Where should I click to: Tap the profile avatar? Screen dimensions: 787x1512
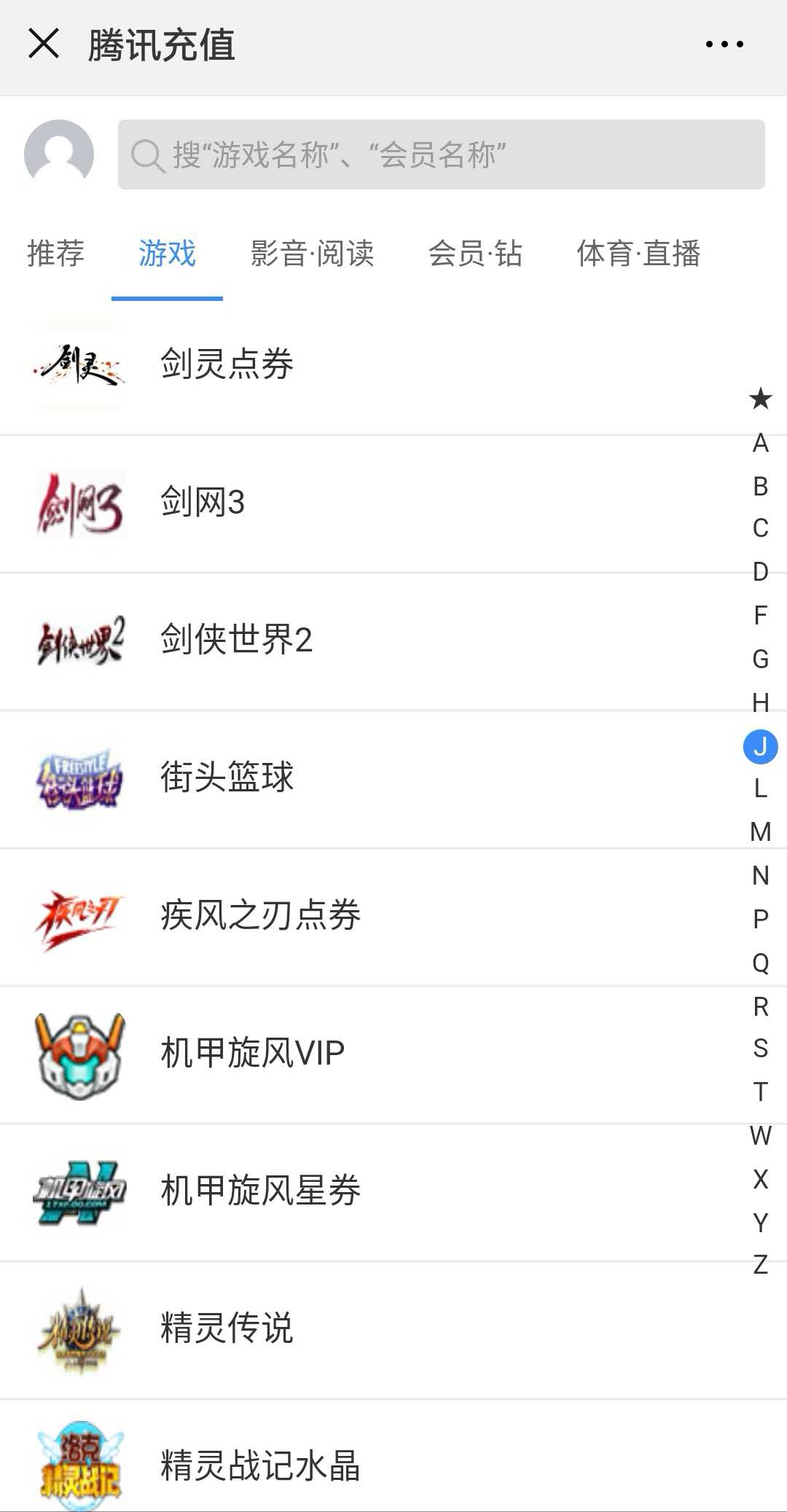[x=59, y=154]
